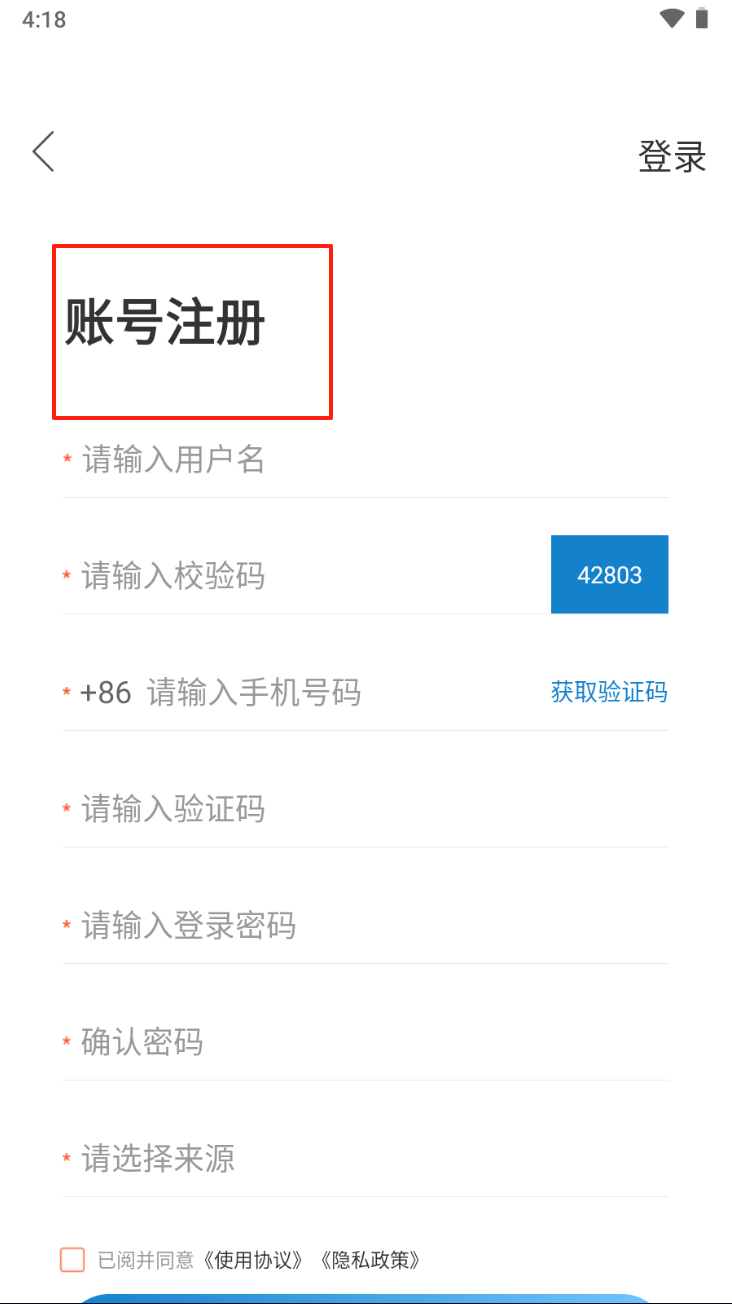Open the 《隐私政策》 link

coord(370,1260)
